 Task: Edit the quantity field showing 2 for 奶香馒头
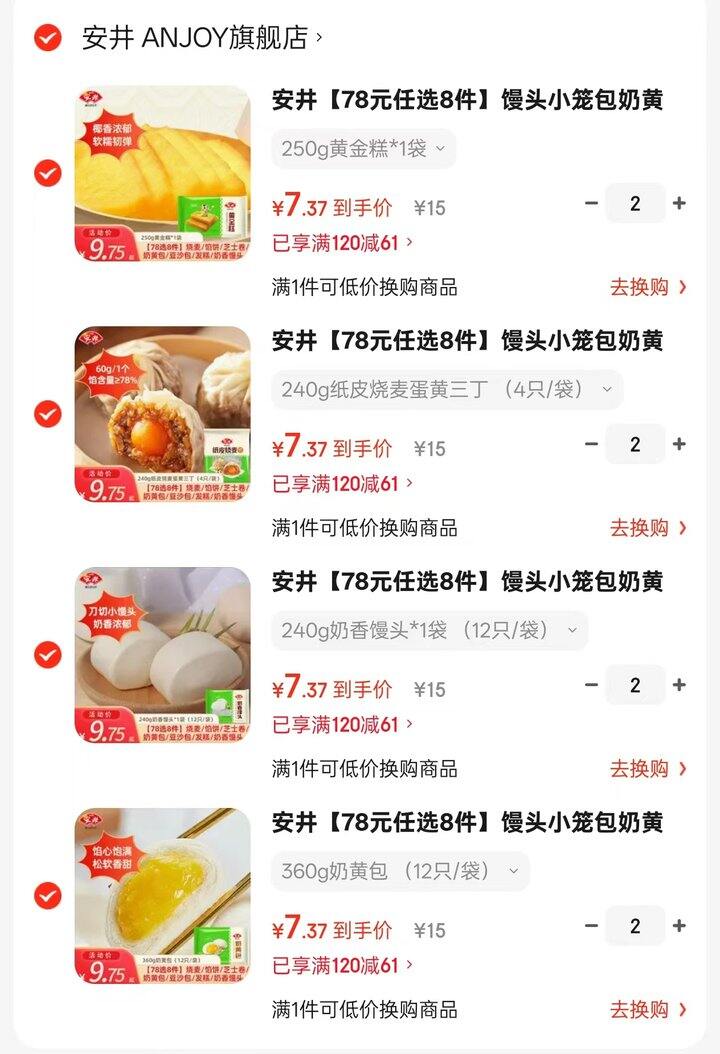[x=636, y=685]
